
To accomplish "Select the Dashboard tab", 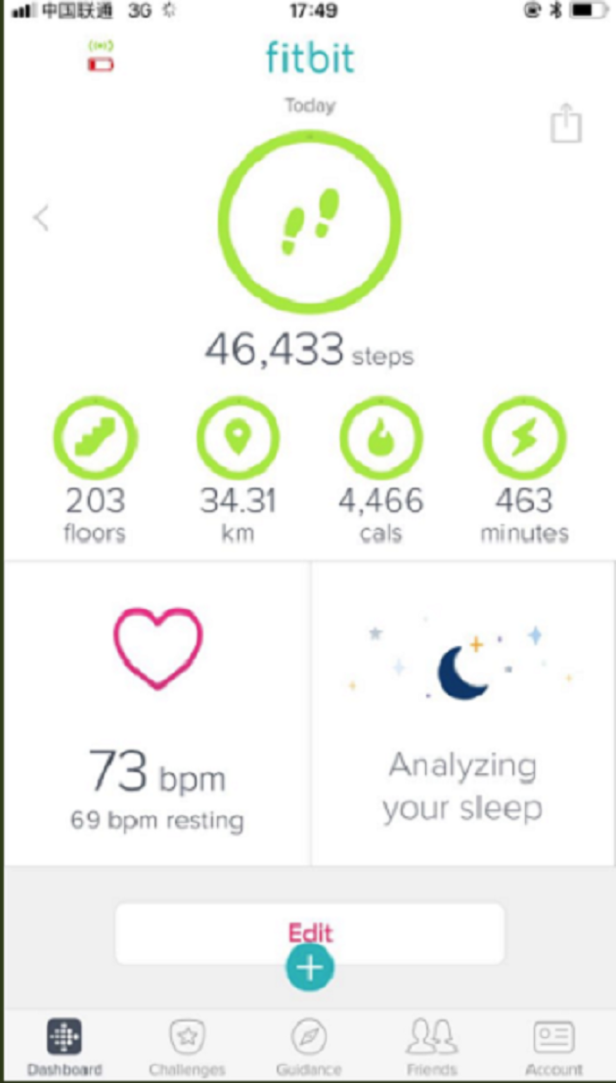I will click(65, 1046).
